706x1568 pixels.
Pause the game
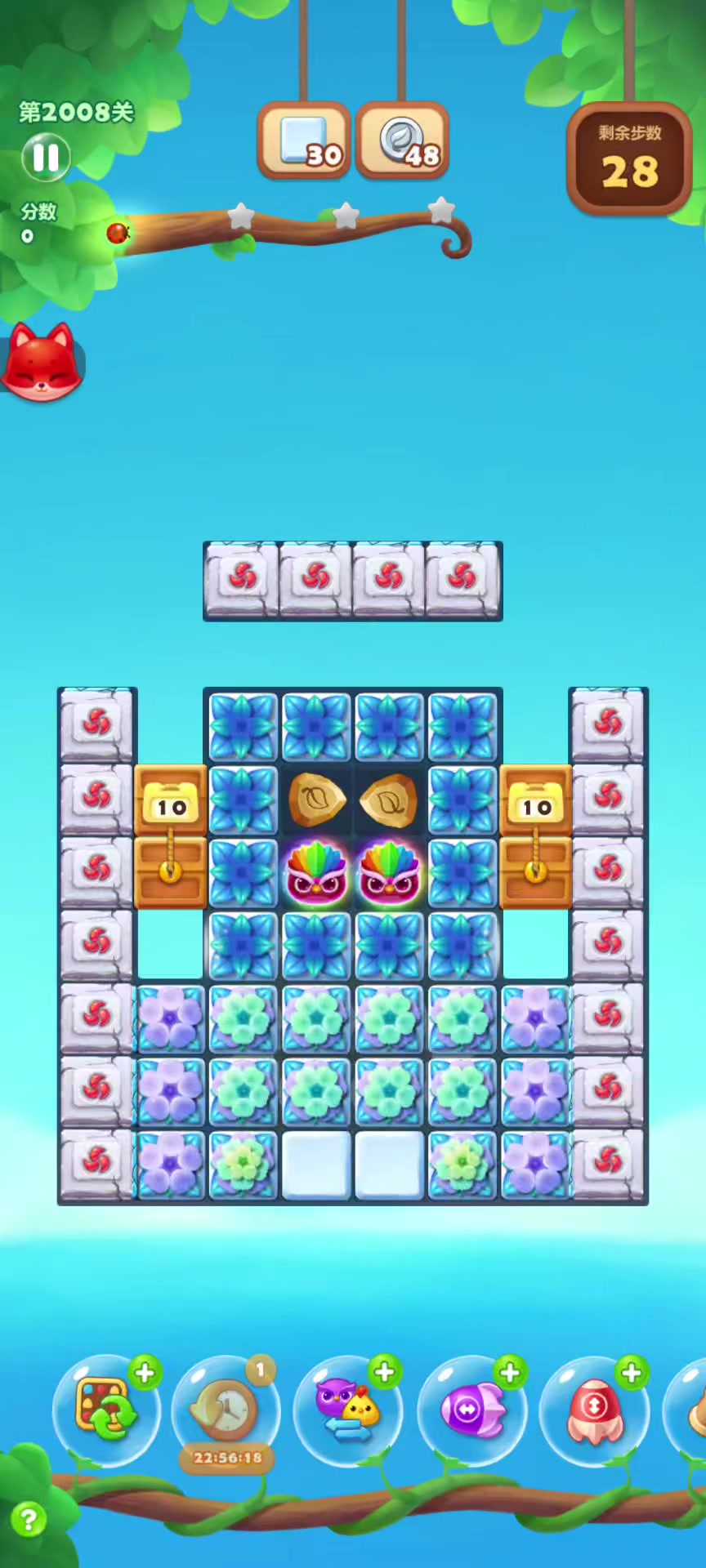point(46,157)
